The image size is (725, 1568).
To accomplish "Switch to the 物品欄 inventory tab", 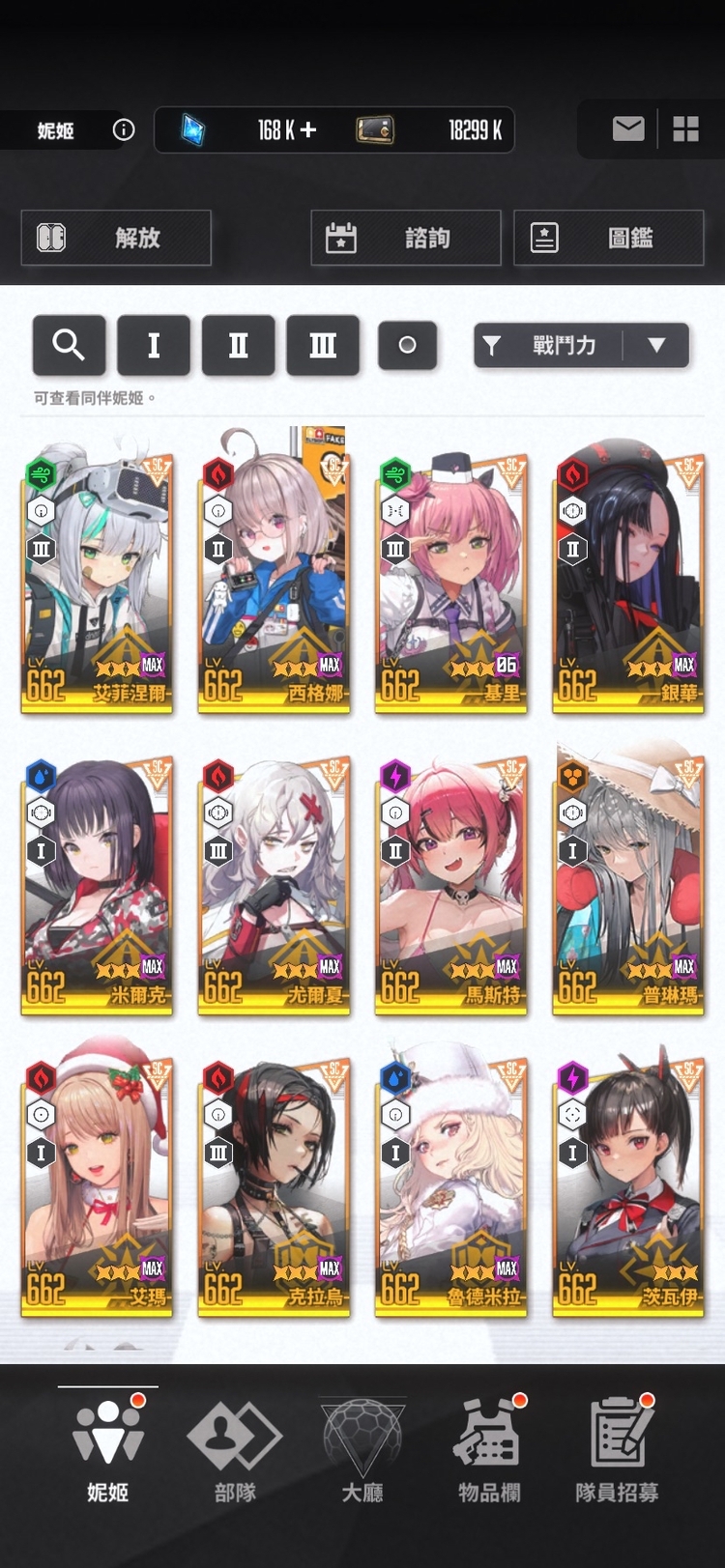I will pos(489,1449).
